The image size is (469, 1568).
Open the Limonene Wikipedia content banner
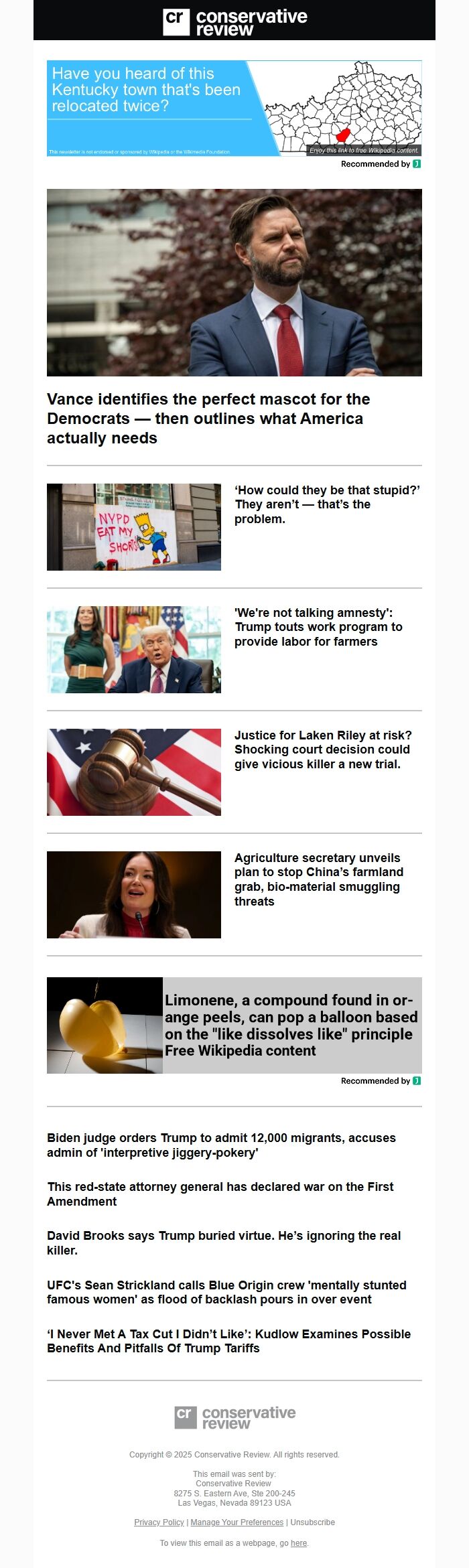pyautogui.click(x=234, y=1025)
